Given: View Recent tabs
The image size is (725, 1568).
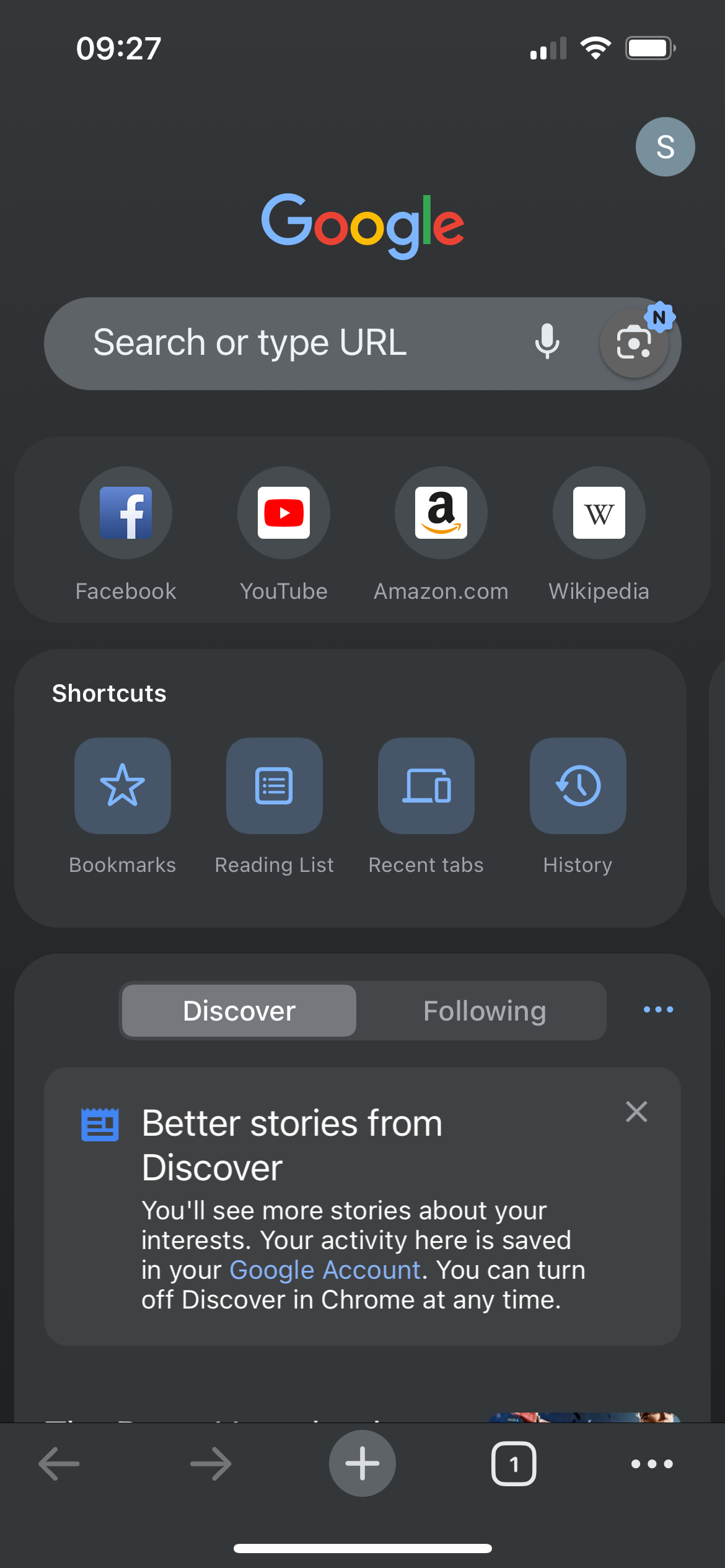Looking at the screenshot, I should [x=426, y=785].
